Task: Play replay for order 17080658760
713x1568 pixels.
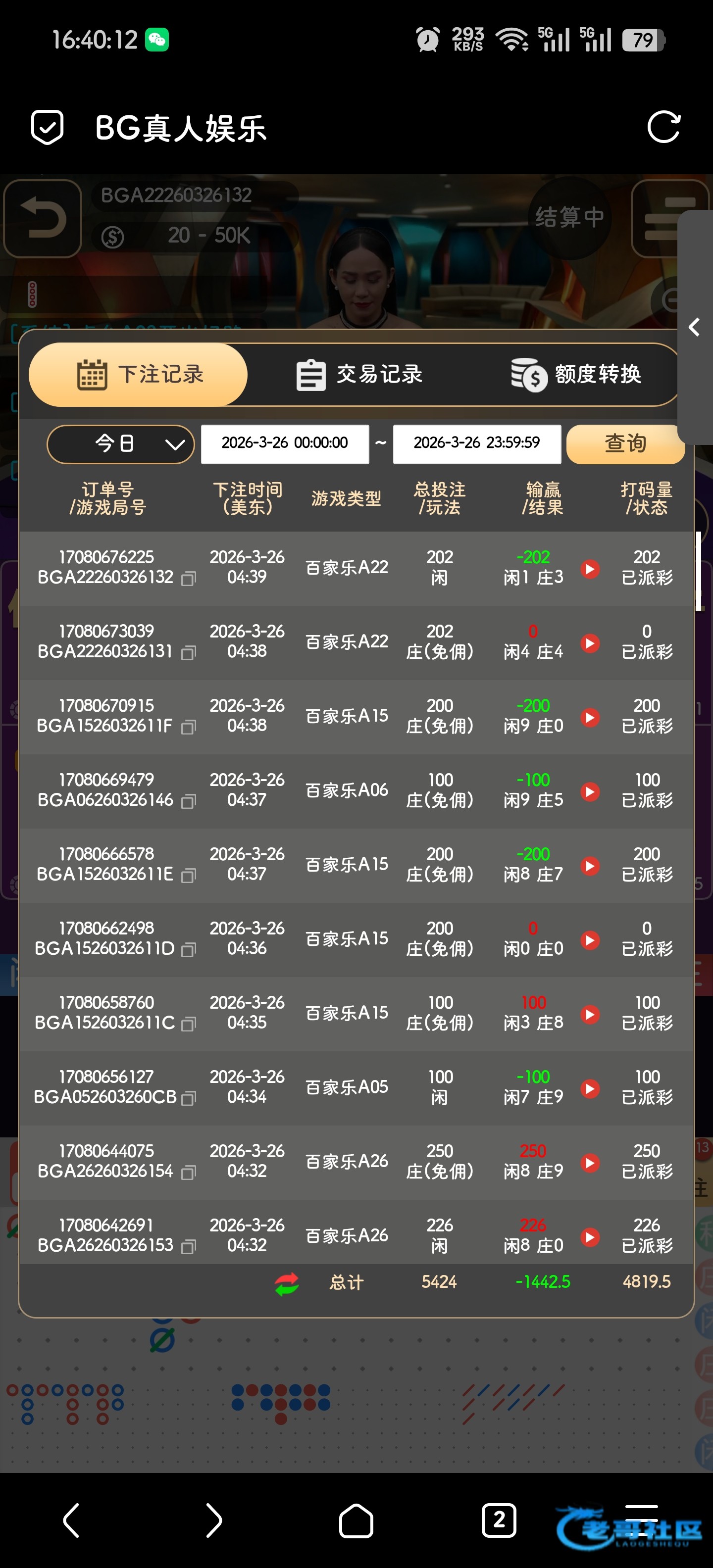Action: [x=589, y=1014]
